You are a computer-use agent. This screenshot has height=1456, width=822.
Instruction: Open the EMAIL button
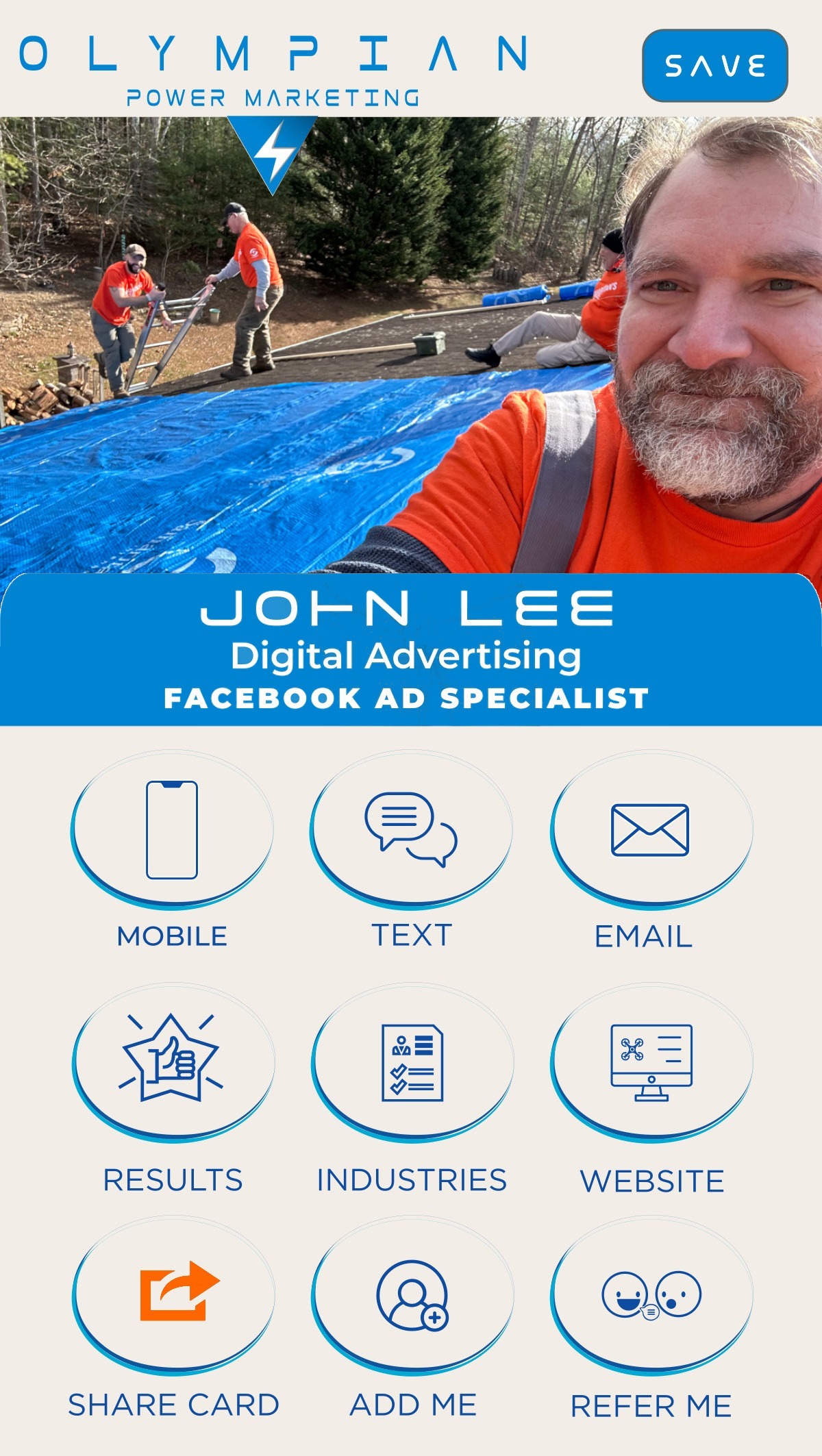tap(650, 829)
